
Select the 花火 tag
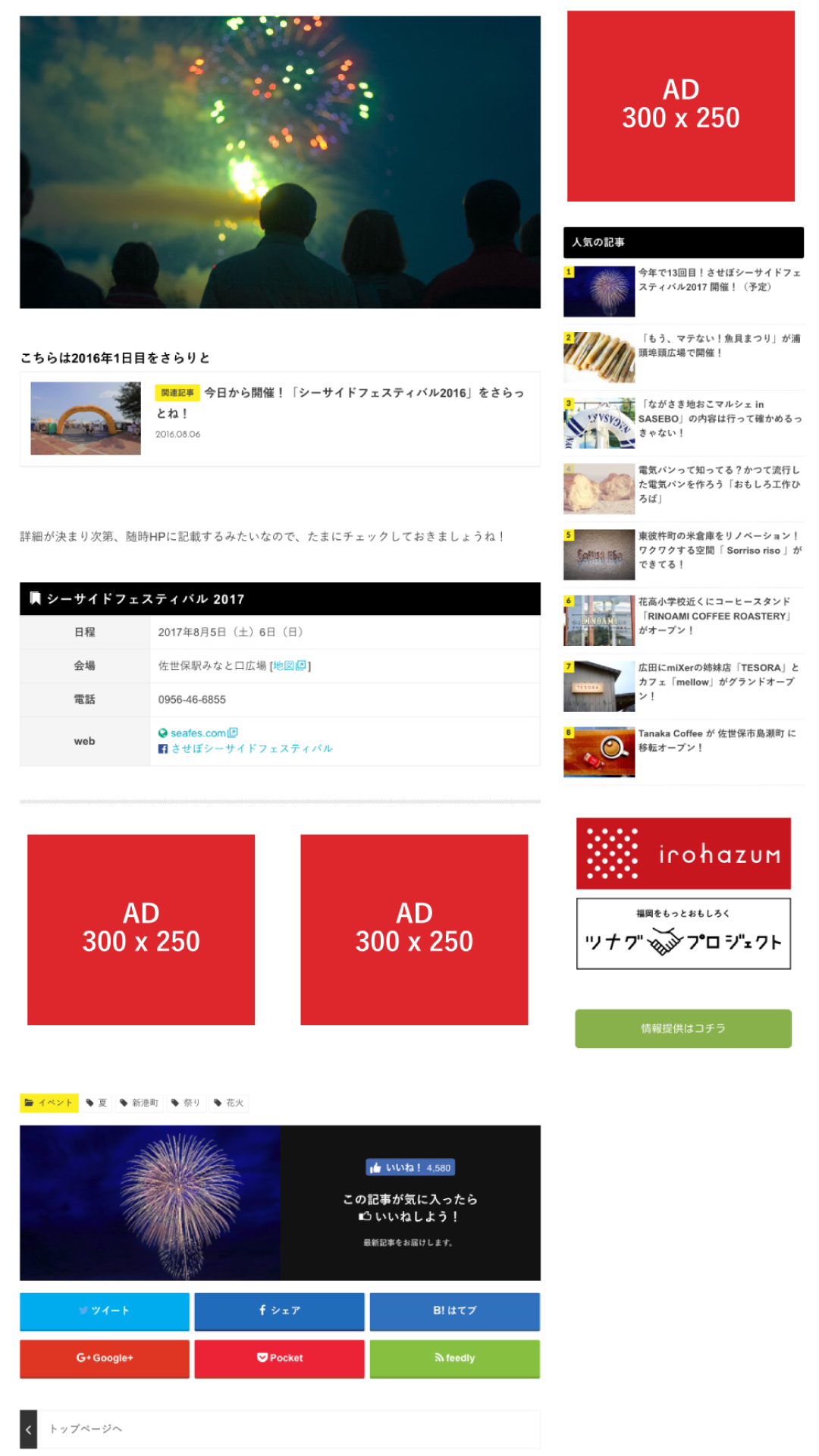(229, 1103)
